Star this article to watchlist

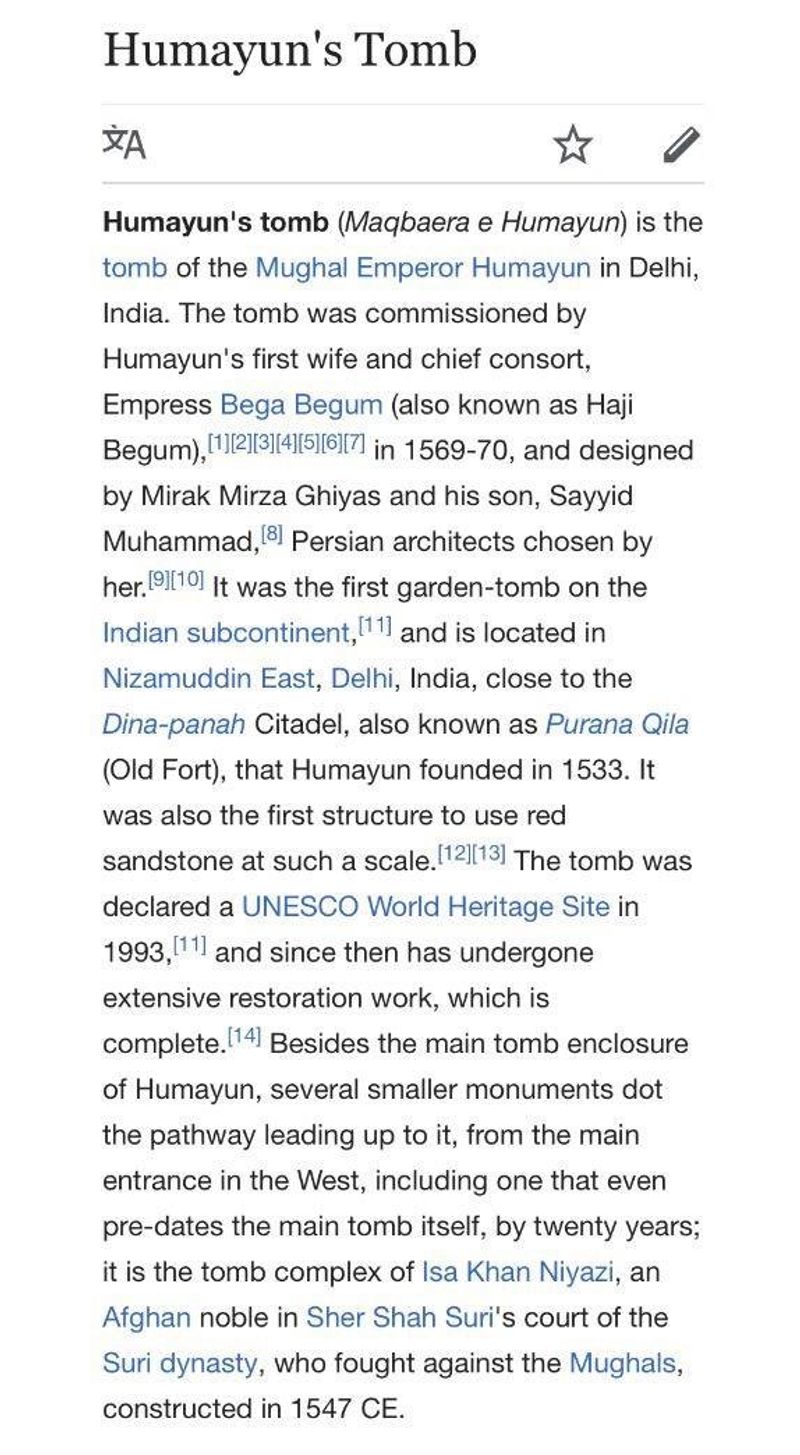573,145
